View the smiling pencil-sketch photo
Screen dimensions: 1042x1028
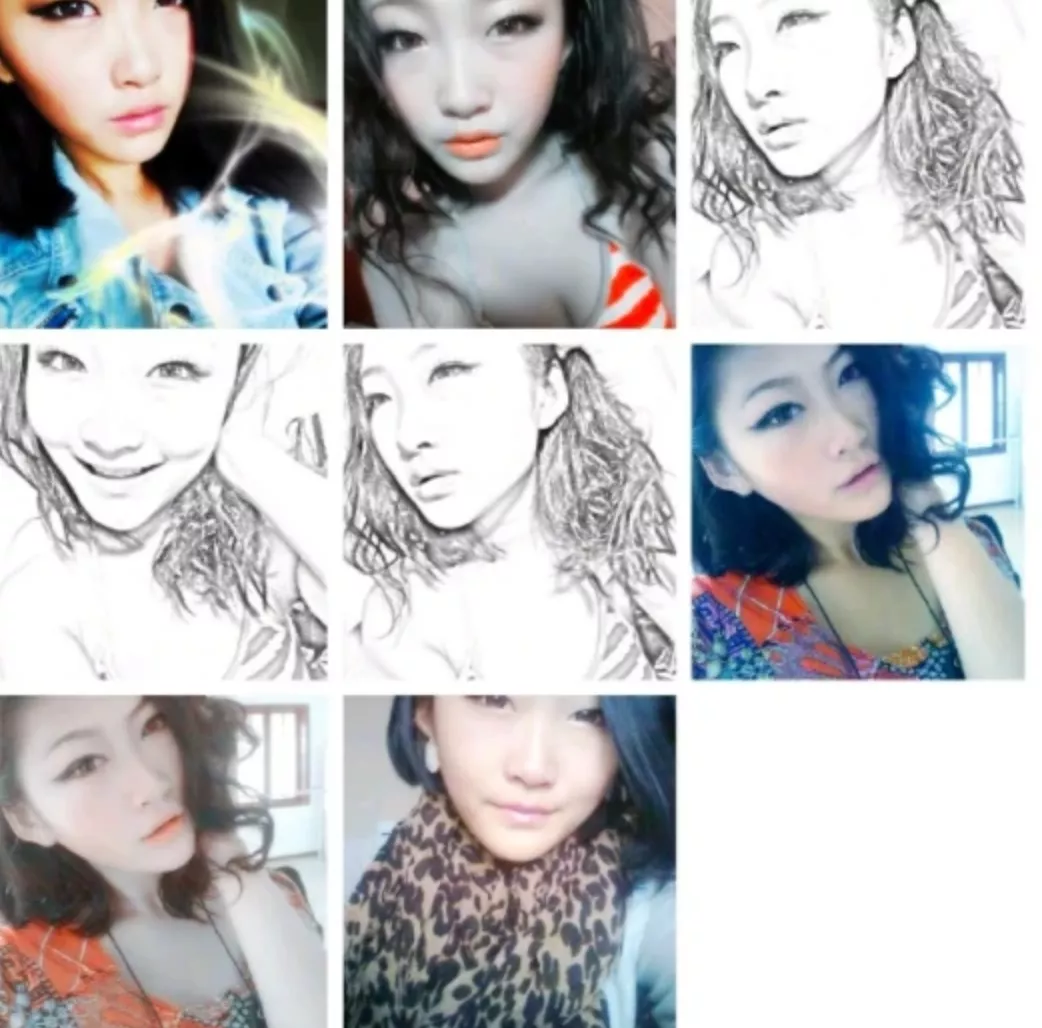click(163, 511)
